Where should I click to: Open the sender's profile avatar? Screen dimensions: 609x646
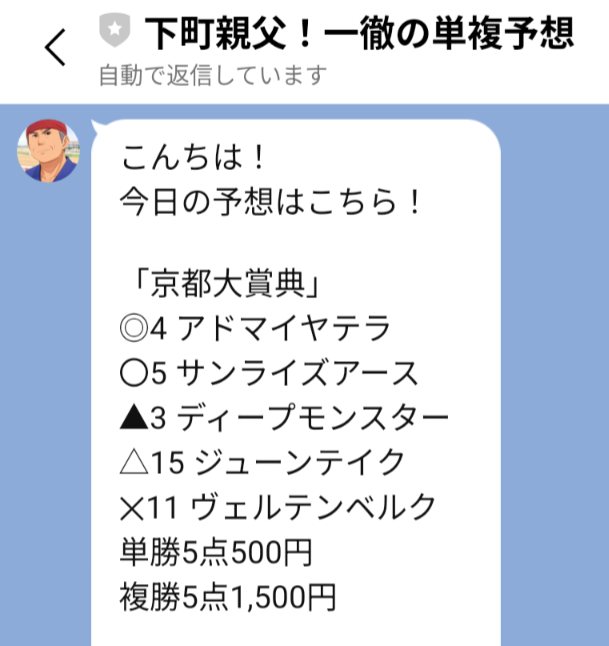click(x=48, y=150)
